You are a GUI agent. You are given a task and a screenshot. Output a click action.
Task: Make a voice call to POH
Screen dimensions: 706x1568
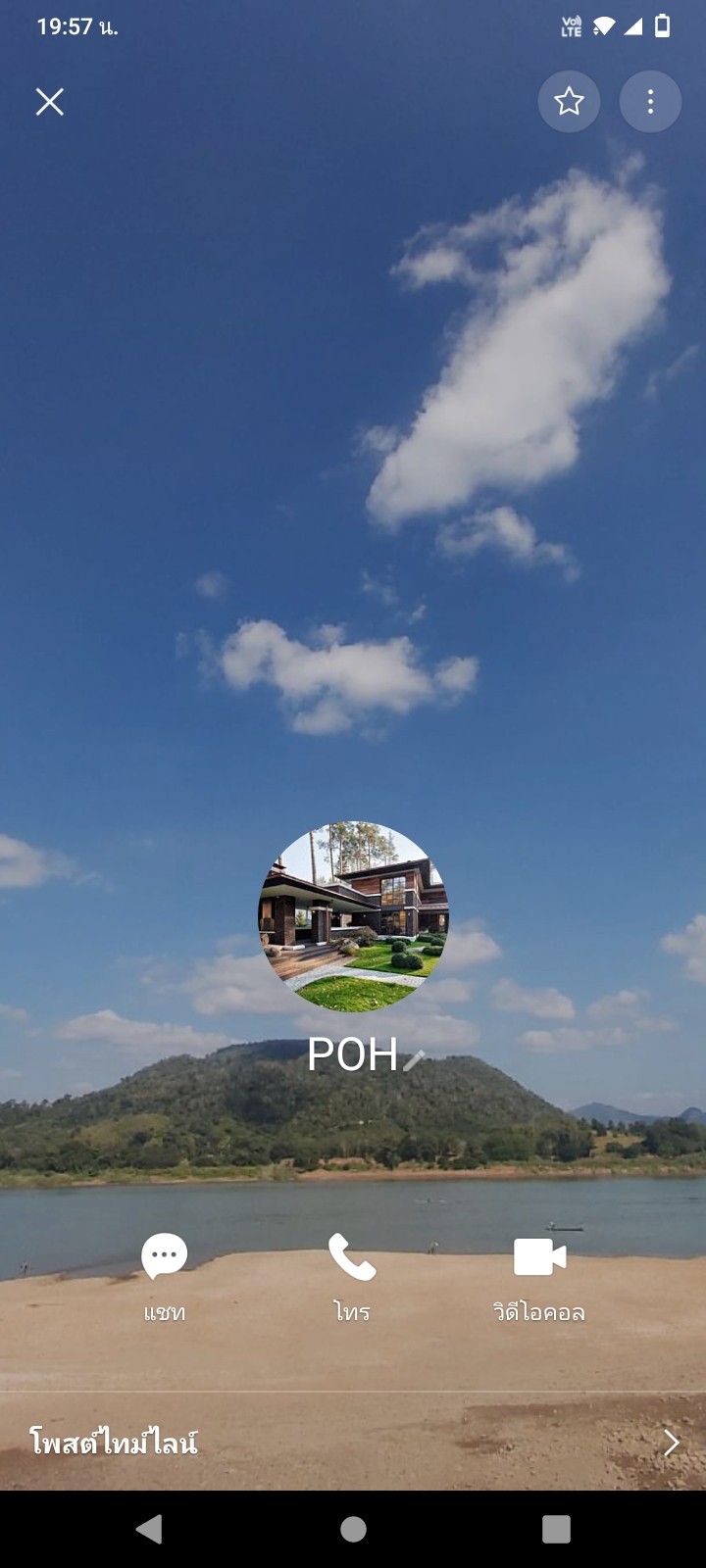coord(352,1277)
